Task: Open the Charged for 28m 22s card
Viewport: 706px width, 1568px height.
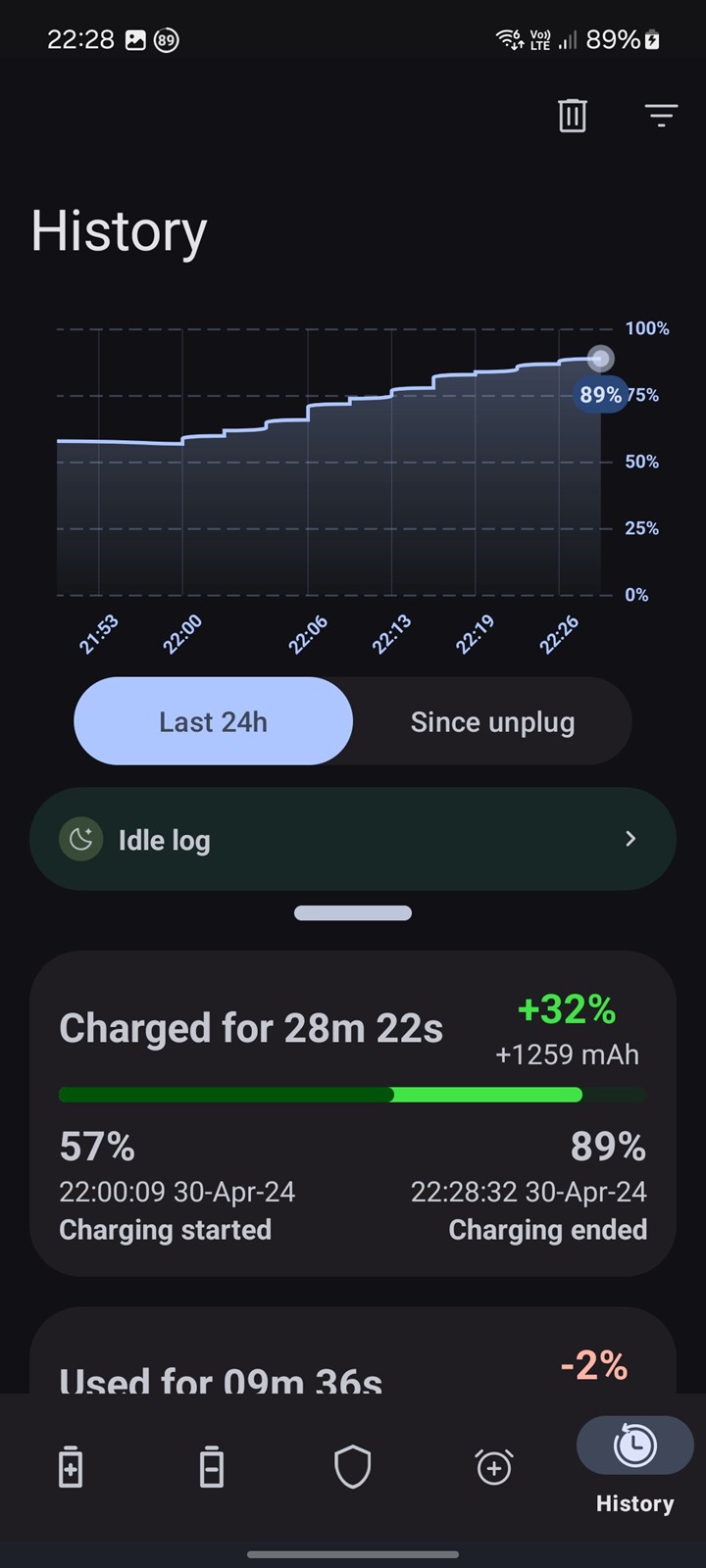Action: (x=353, y=1113)
